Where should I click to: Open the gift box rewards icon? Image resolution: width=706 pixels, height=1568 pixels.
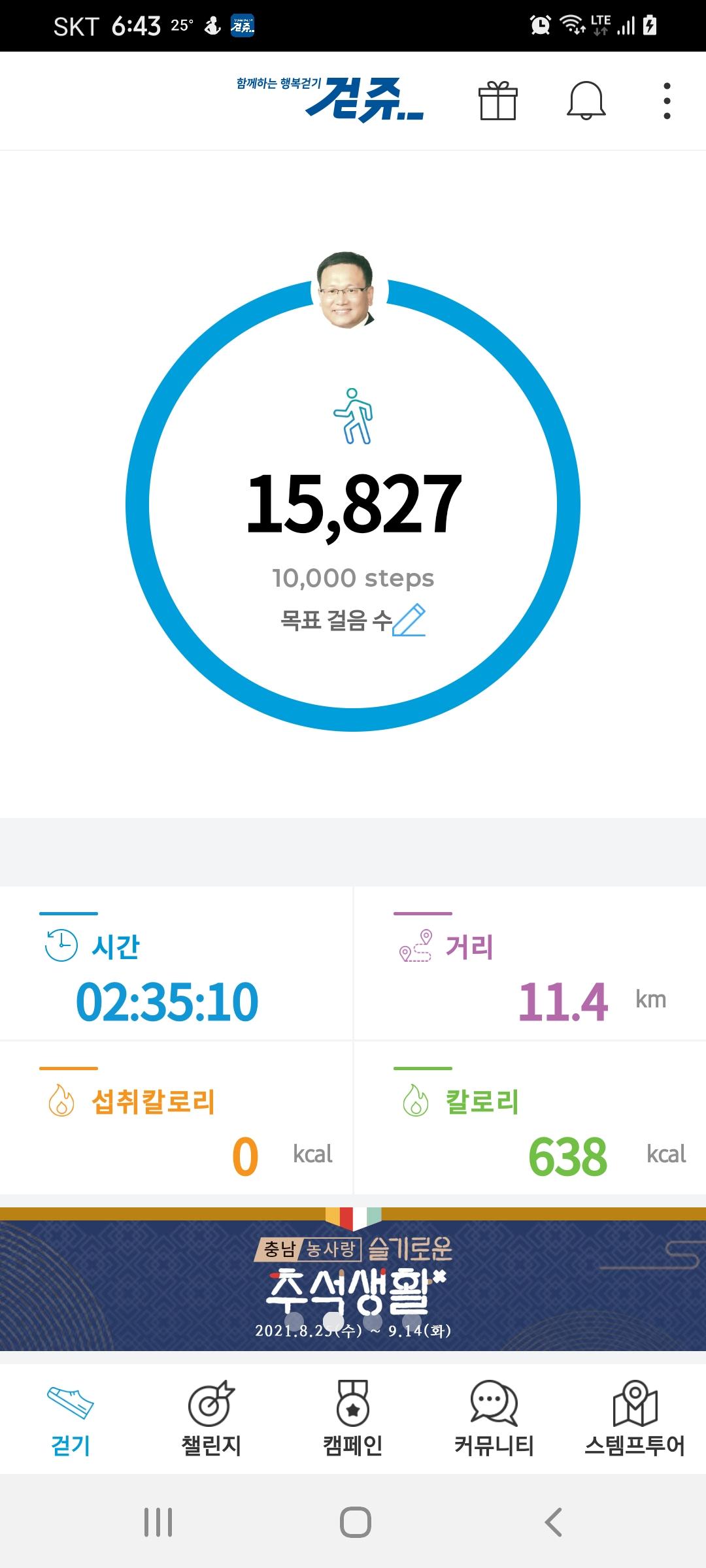coord(497,101)
